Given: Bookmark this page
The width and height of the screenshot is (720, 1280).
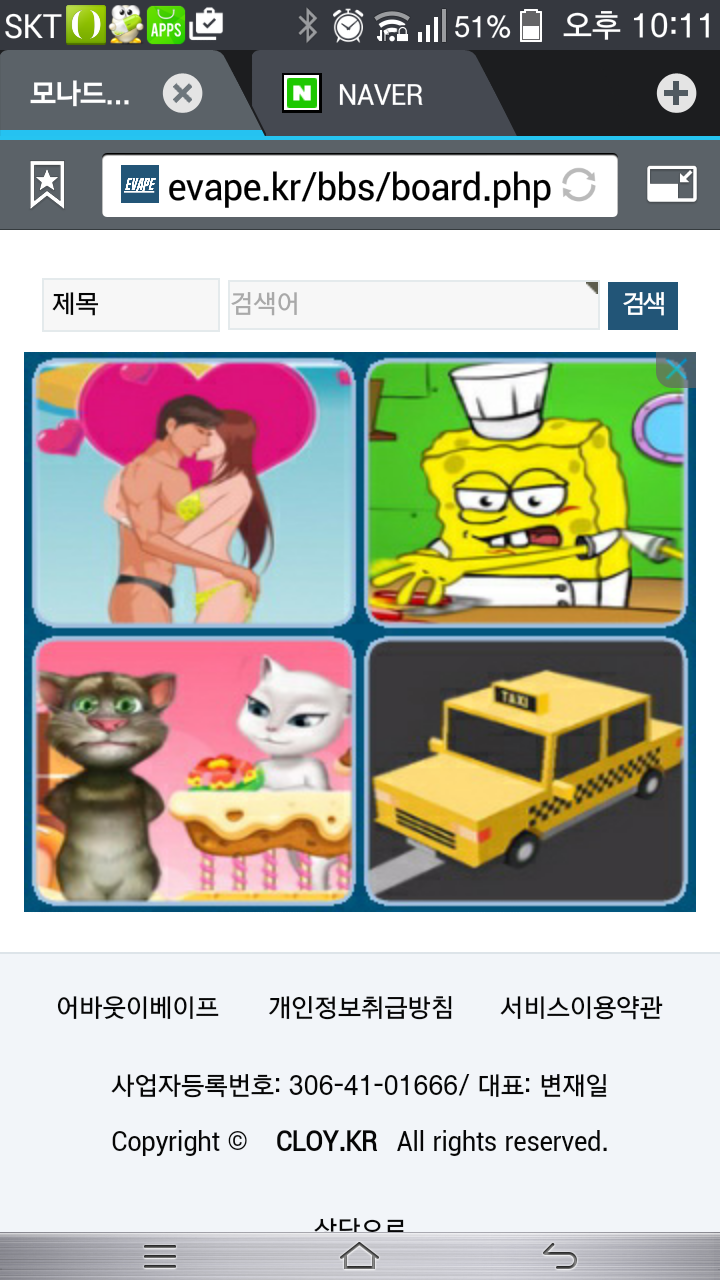Looking at the screenshot, I should click(47, 185).
